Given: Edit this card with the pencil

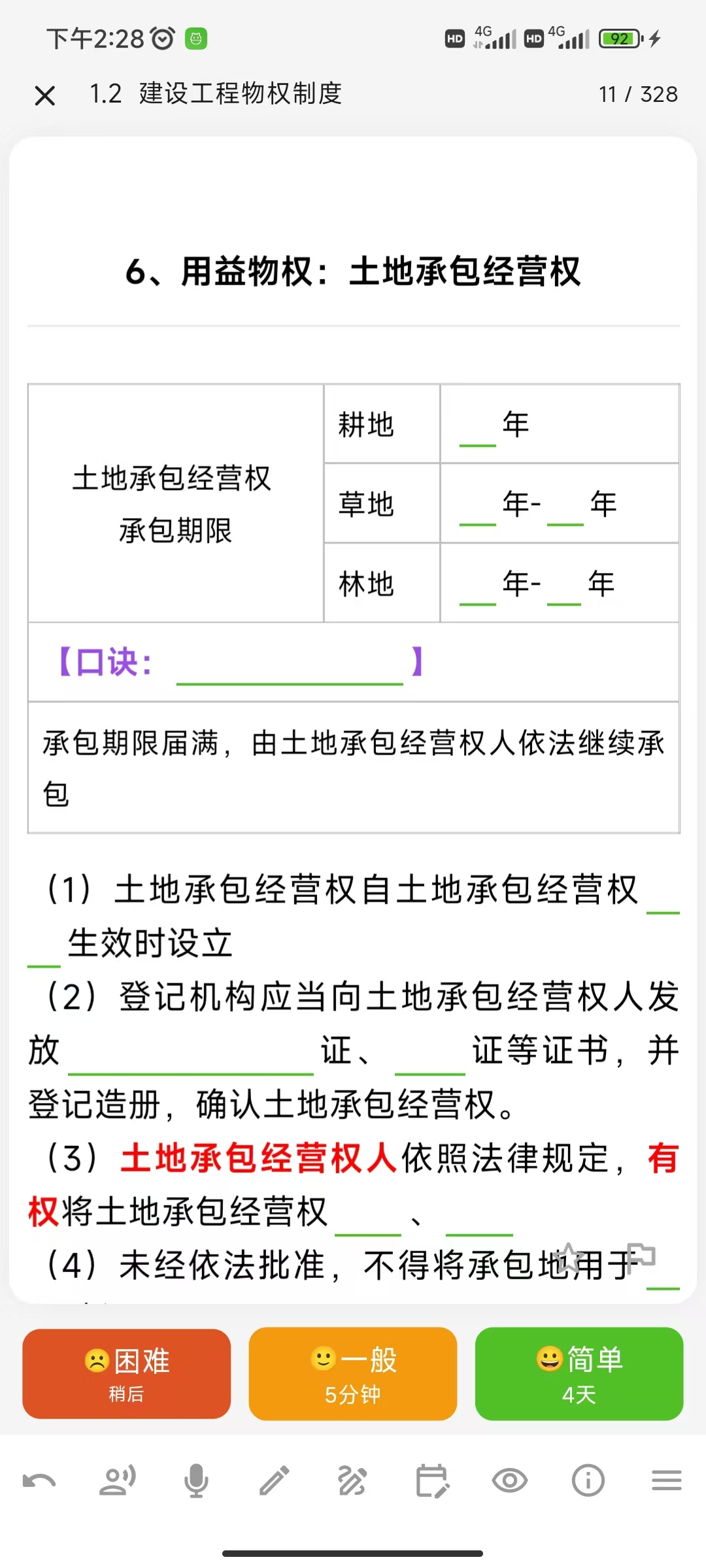Looking at the screenshot, I should tap(275, 1480).
